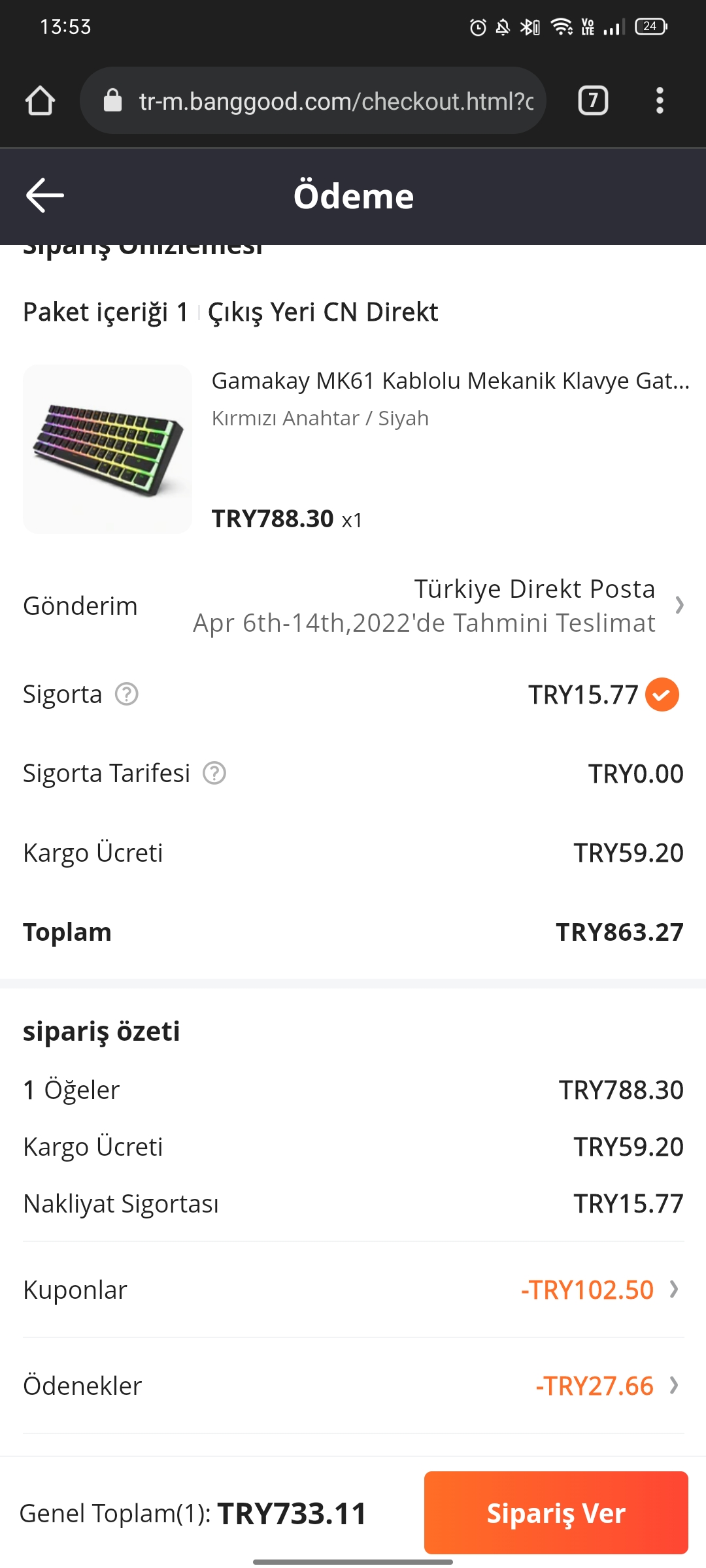Show help for Sigorta Tarifesi

214,774
